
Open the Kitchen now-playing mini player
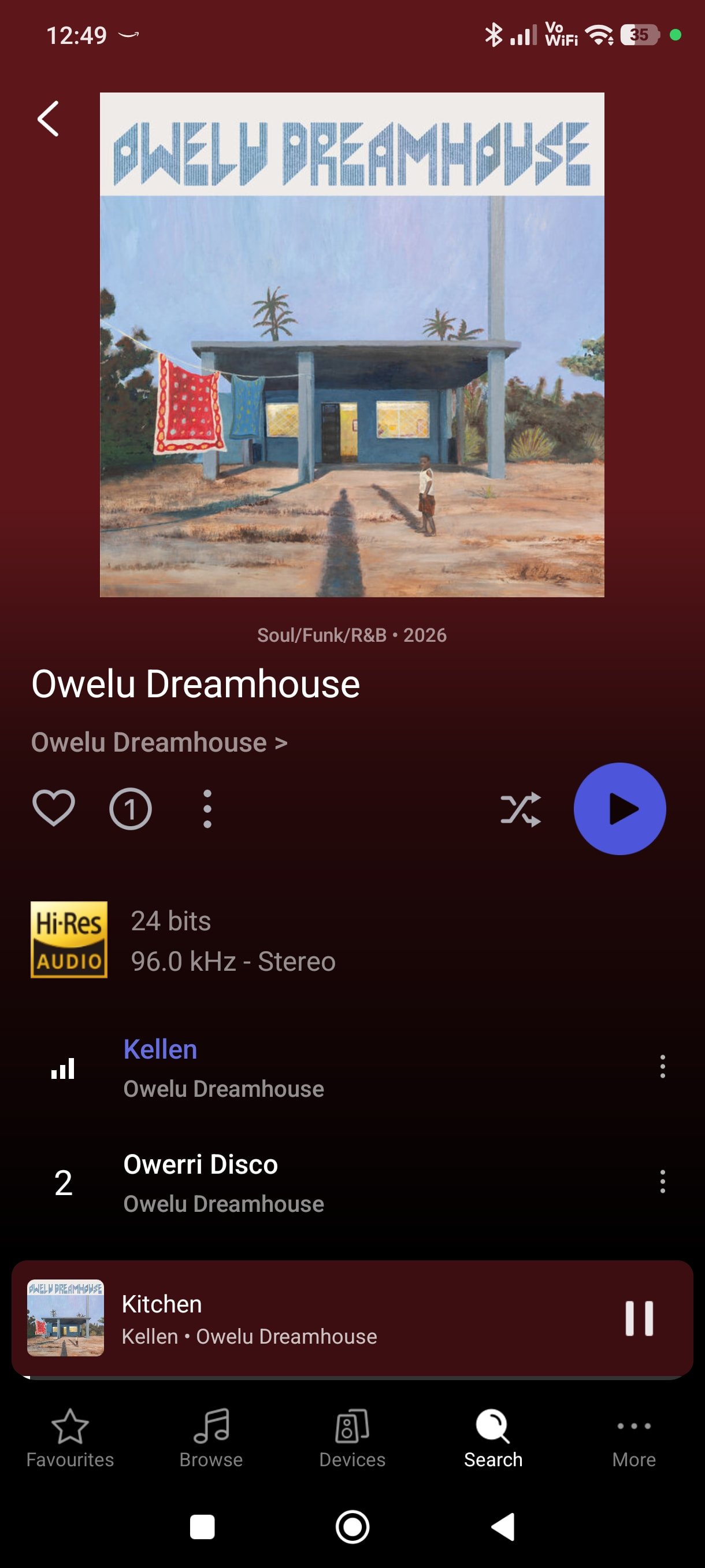(304, 1318)
